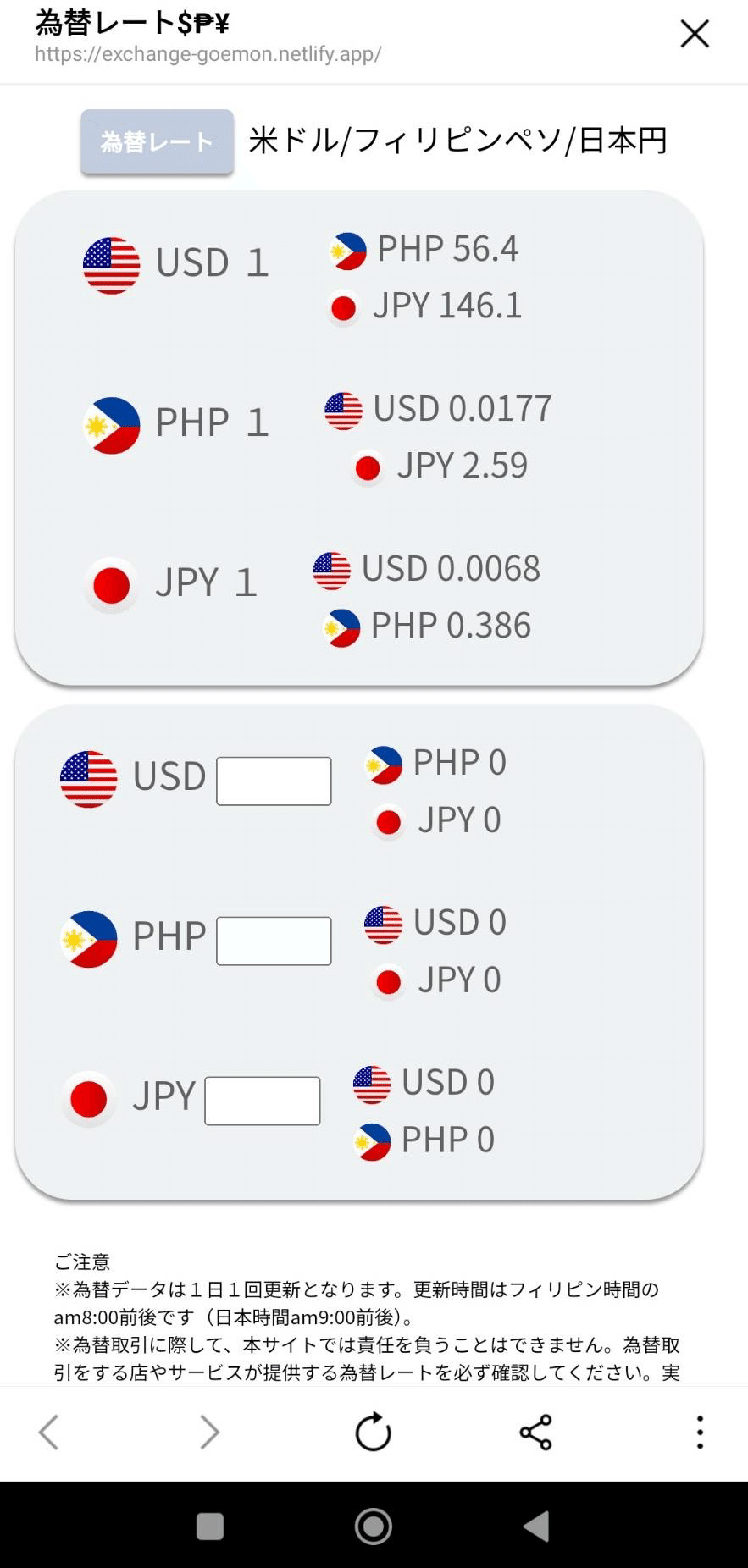The height and width of the screenshot is (1568, 748).
Task: Click the PHP amount input field
Action: (273, 940)
